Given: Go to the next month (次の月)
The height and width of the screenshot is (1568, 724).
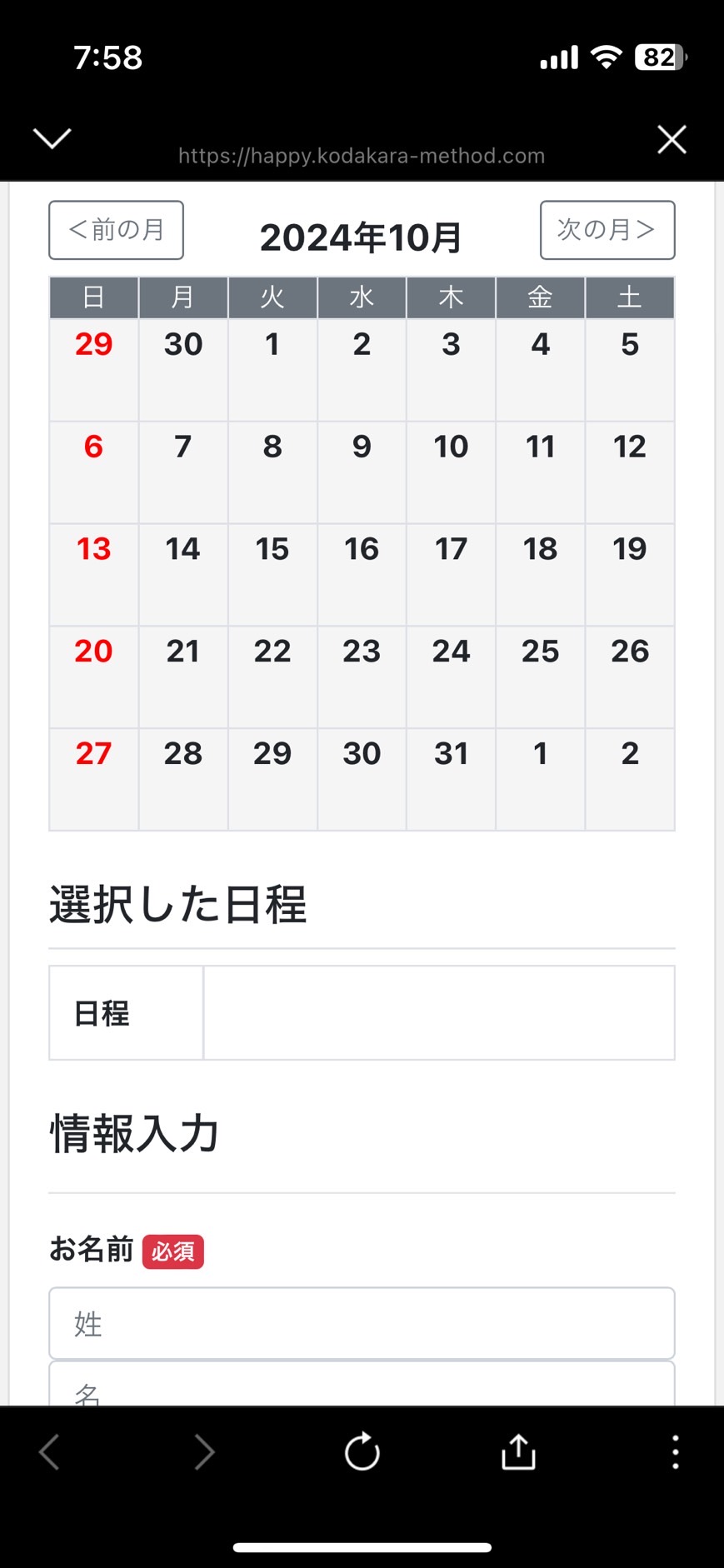Looking at the screenshot, I should 607,230.
